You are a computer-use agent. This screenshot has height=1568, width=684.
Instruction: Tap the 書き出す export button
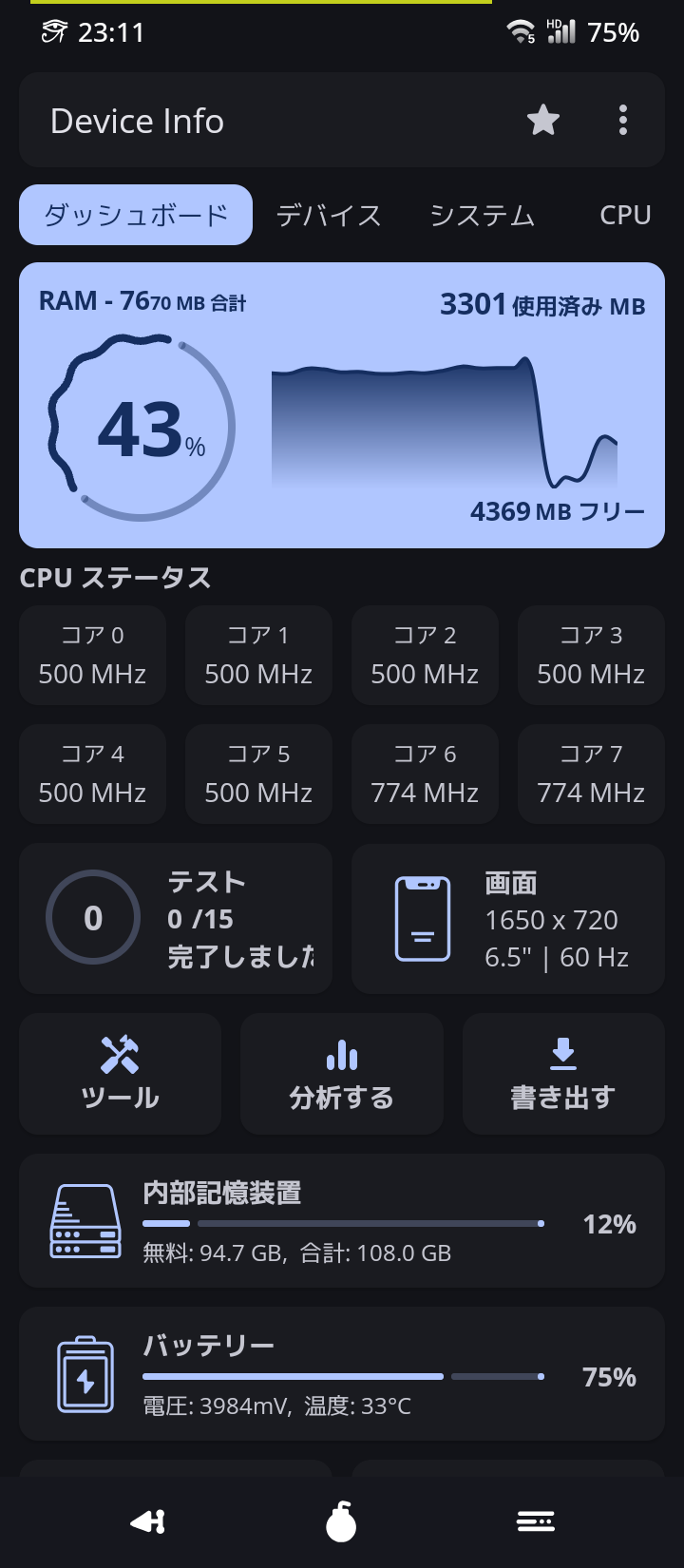[563, 1074]
